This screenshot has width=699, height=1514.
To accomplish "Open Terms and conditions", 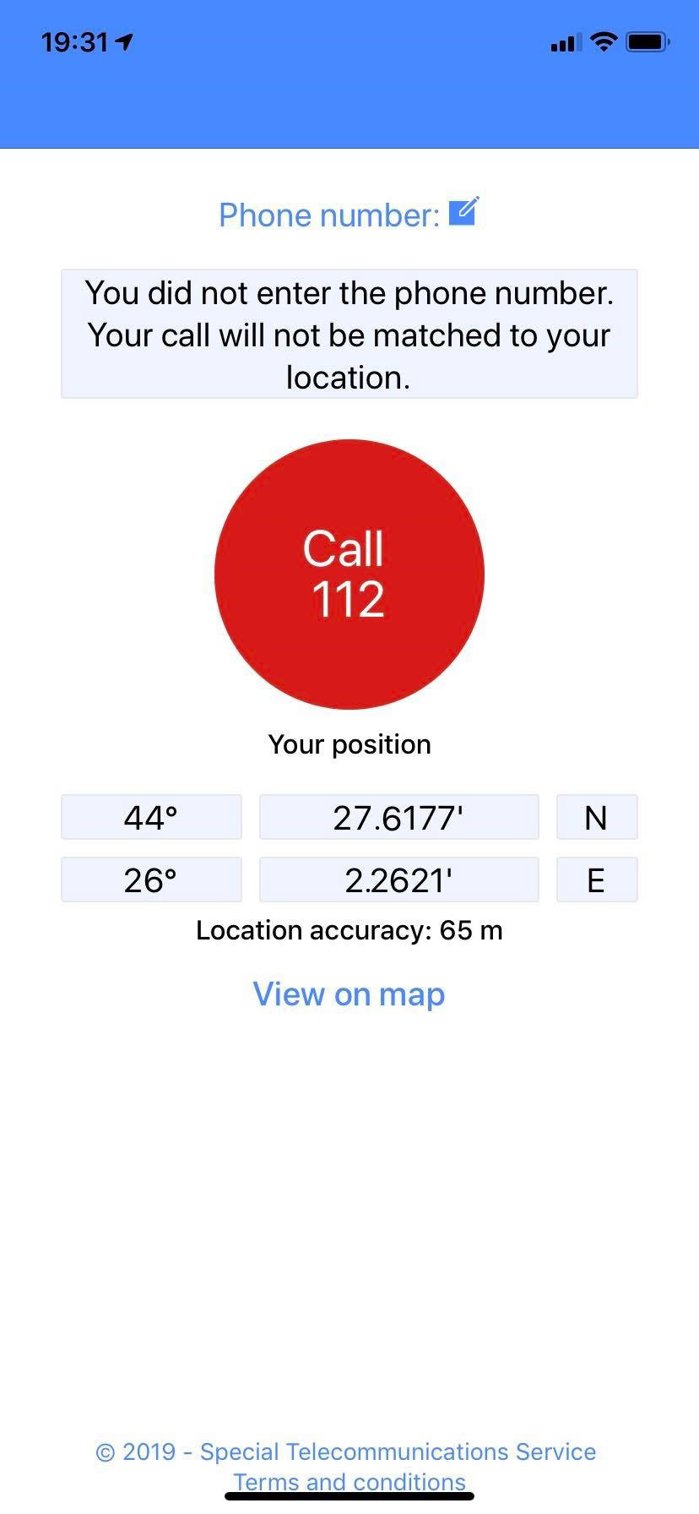I will point(349,1481).
